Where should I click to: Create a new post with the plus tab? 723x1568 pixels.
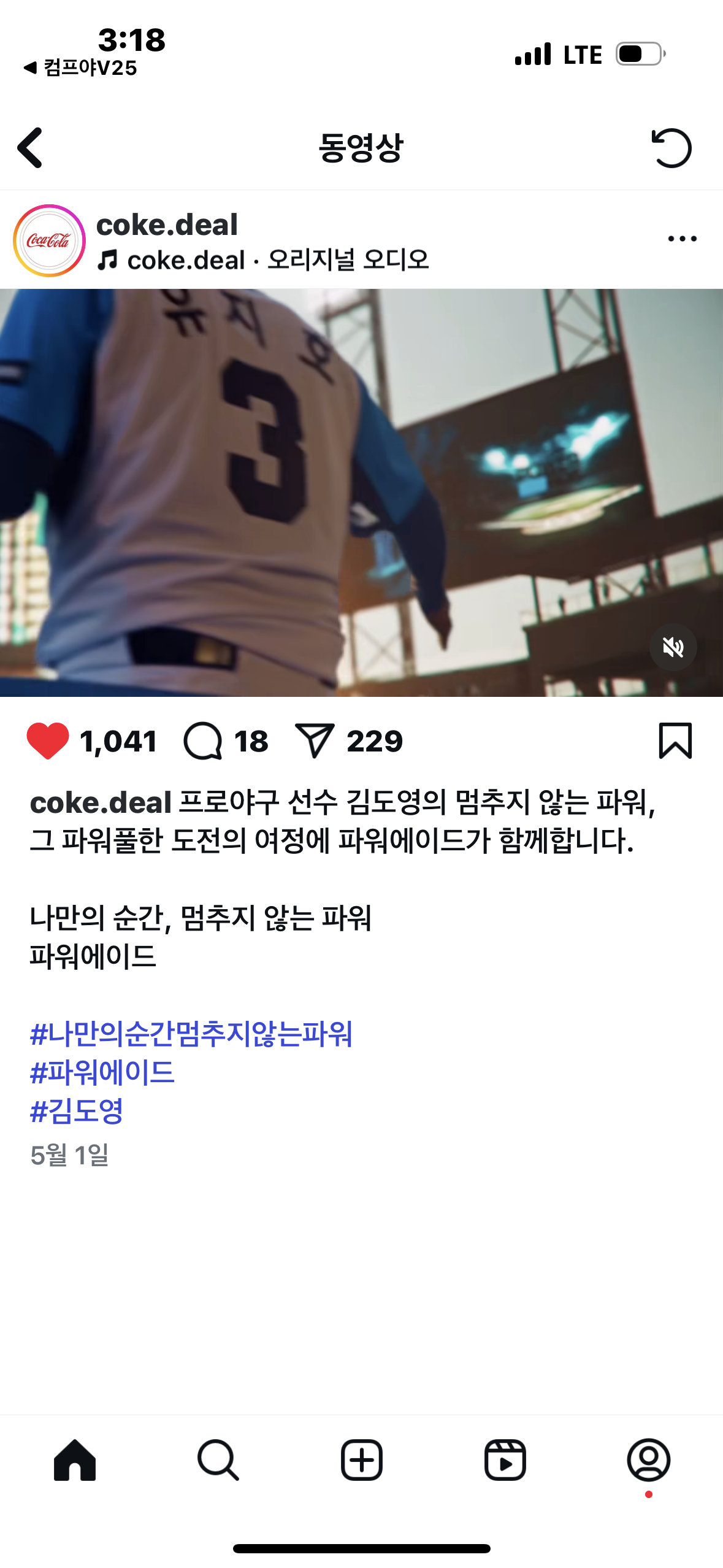tap(361, 1460)
